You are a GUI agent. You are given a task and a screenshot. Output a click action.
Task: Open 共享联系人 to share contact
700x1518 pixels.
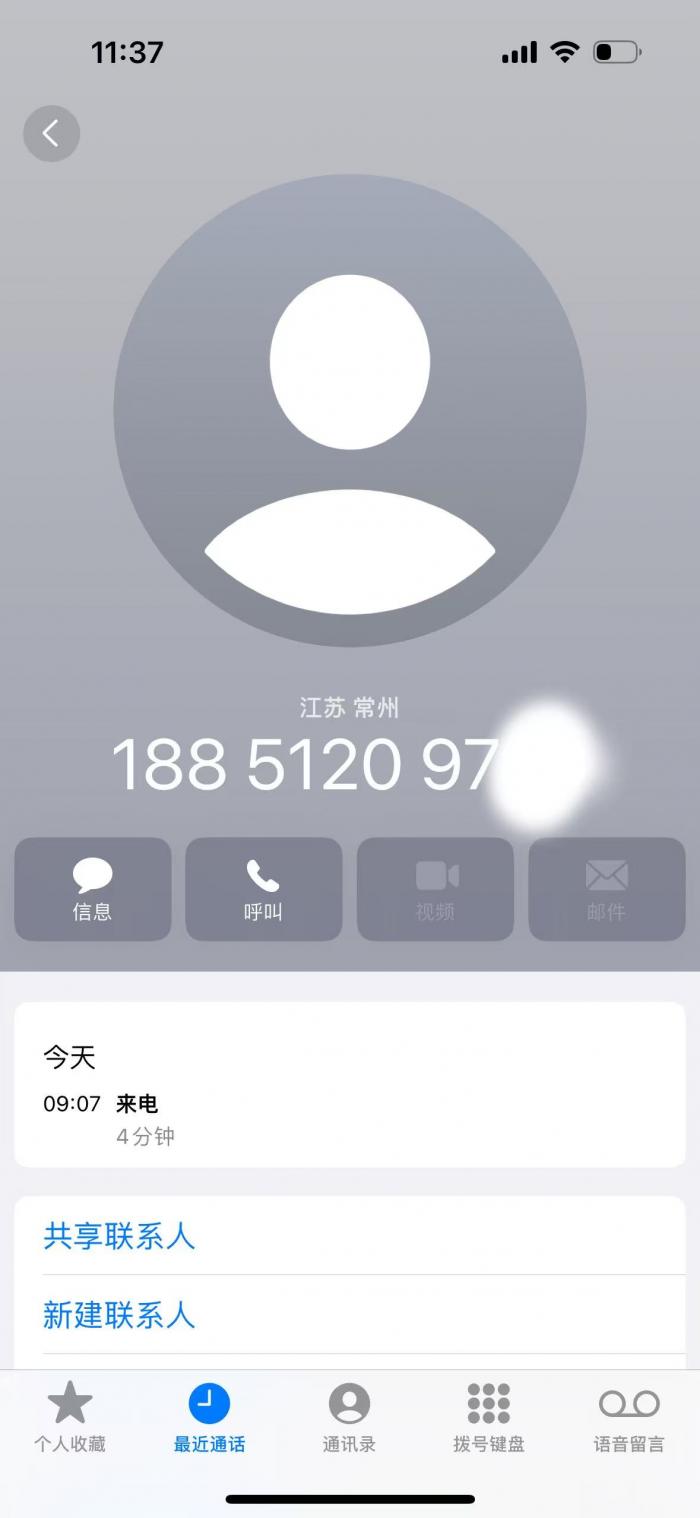point(120,1236)
